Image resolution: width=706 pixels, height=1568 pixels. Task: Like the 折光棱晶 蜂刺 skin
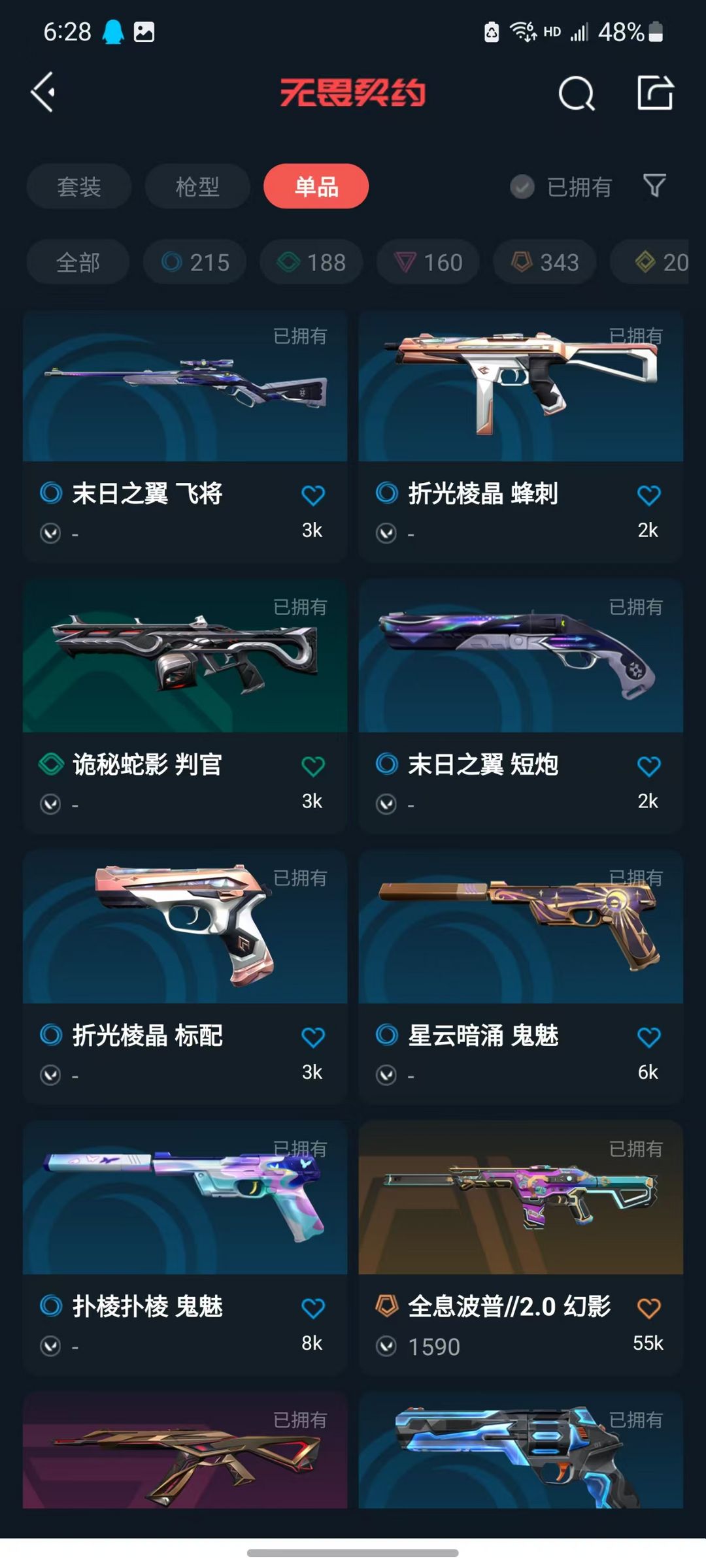click(648, 495)
